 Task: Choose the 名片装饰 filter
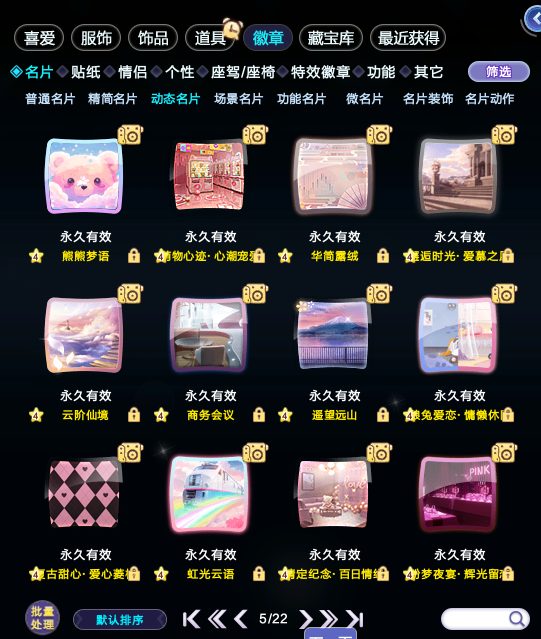pyautogui.click(x=428, y=99)
